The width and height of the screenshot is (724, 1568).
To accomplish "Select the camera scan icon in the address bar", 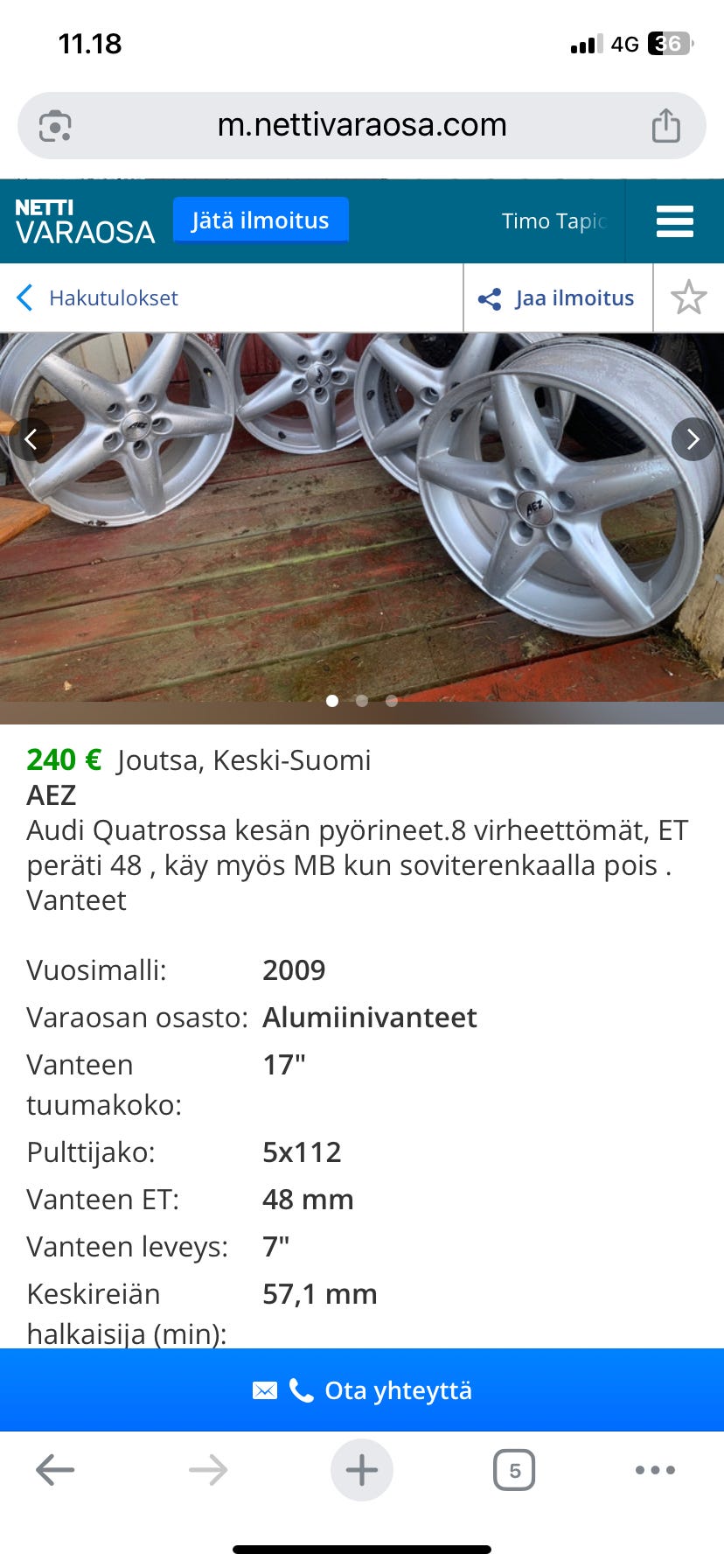I will (x=56, y=125).
